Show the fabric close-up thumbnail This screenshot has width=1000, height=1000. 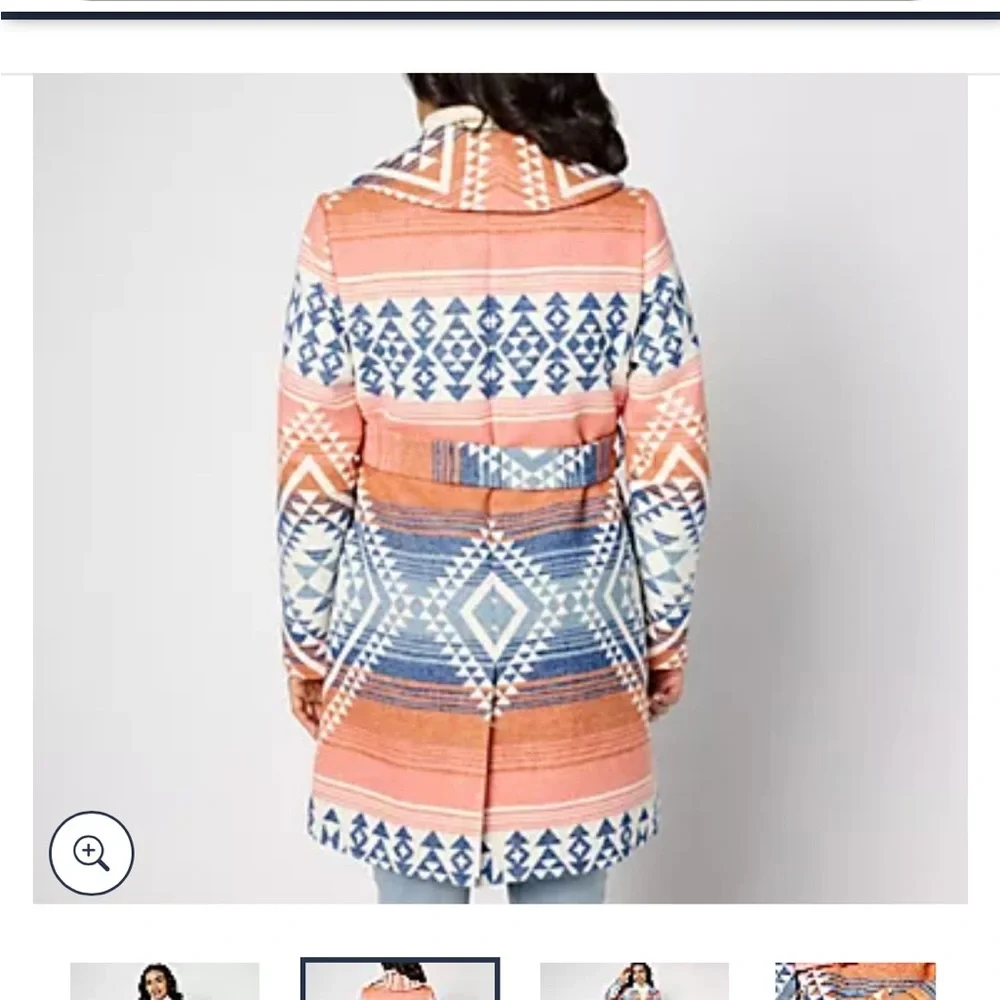[x=855, y=982]
